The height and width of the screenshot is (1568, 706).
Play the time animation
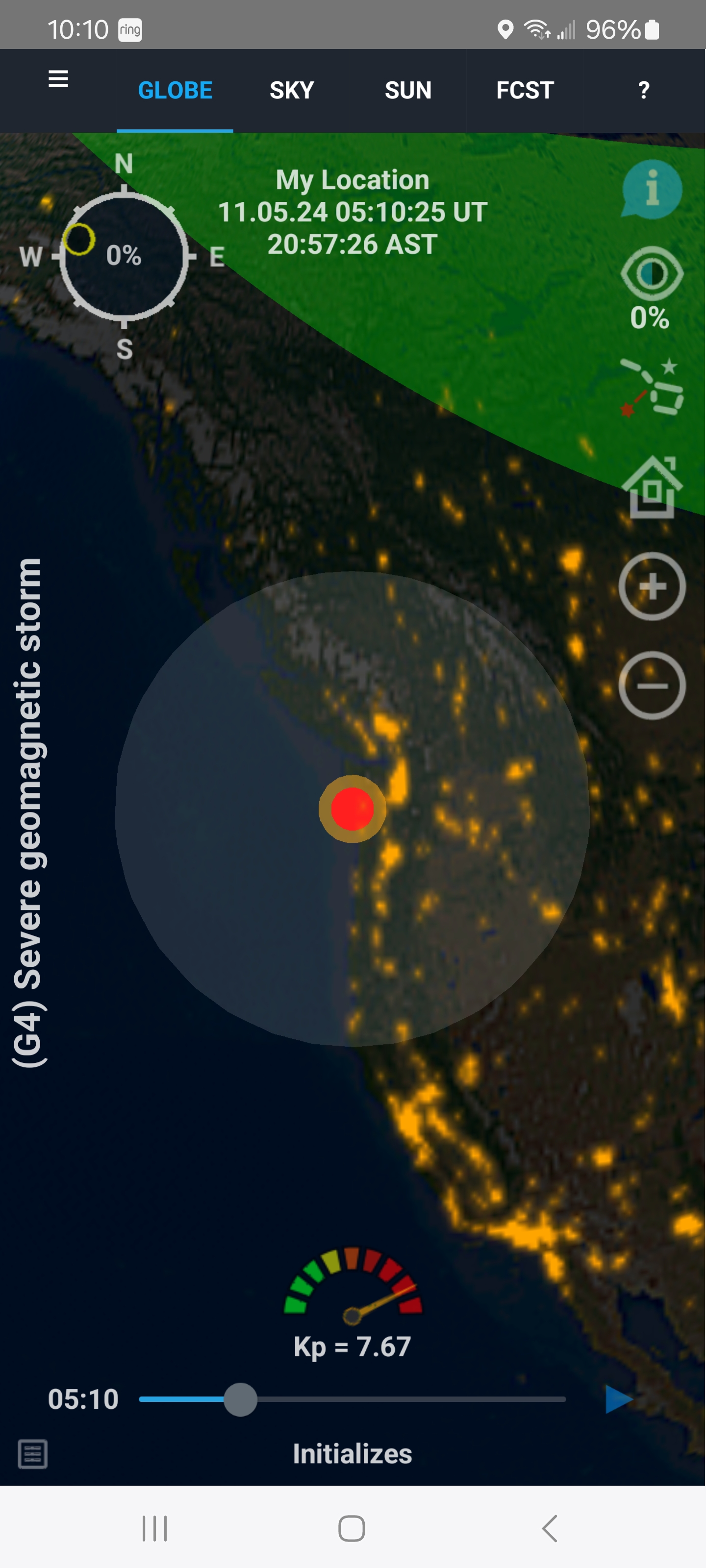pyautogui.click(x=618, y=1399)
